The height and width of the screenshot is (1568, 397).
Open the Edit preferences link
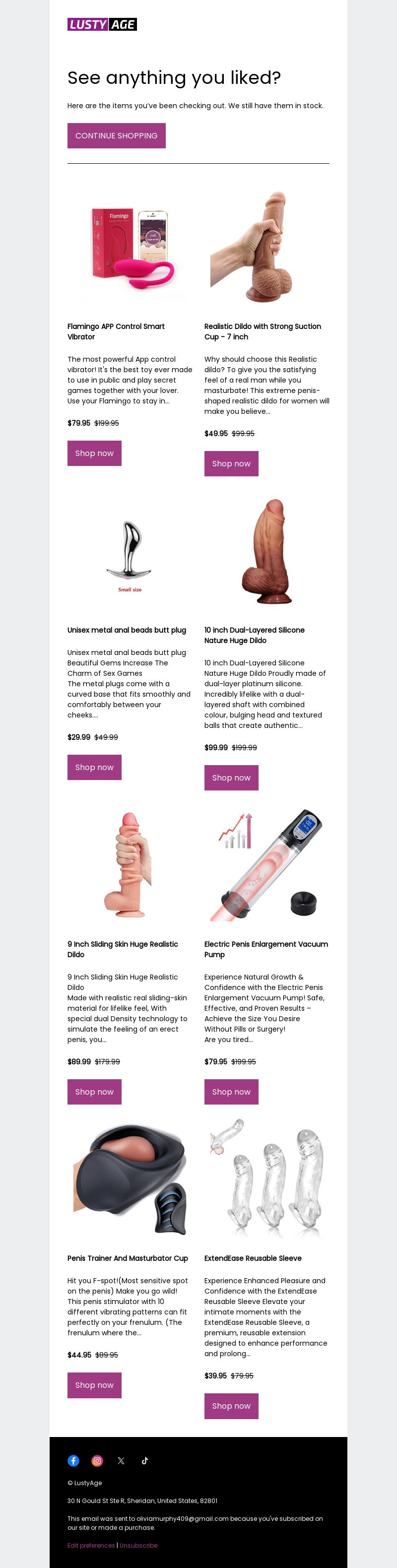pyautogui.click(x=91, y=1545)
